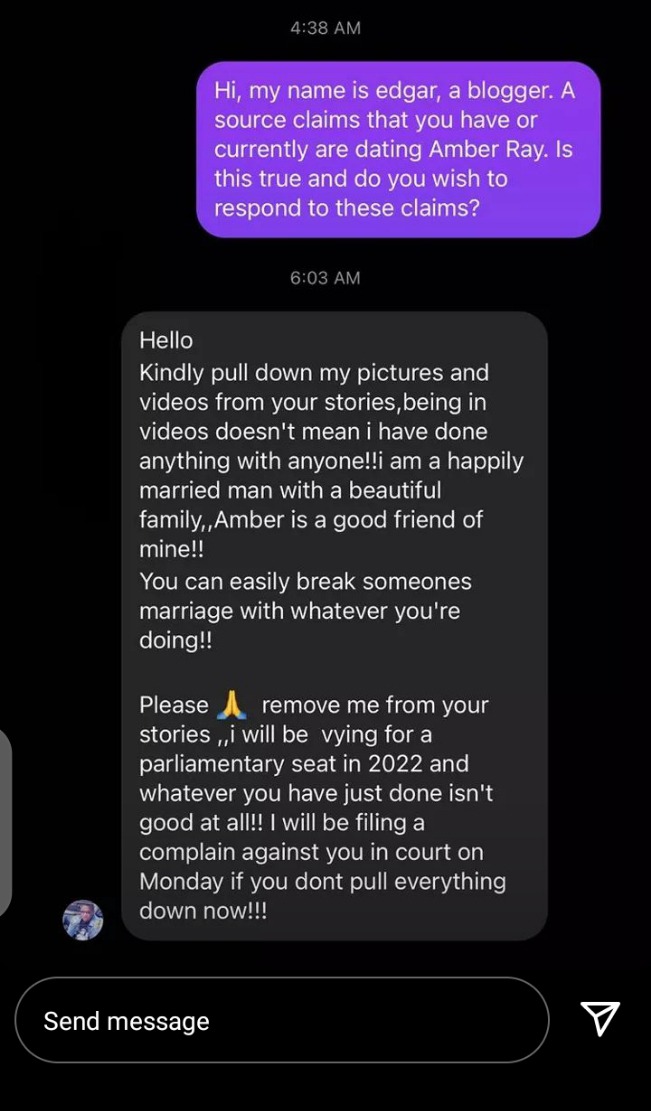Tap the paper plane share icon
651x1111 pixels.
600,1019
